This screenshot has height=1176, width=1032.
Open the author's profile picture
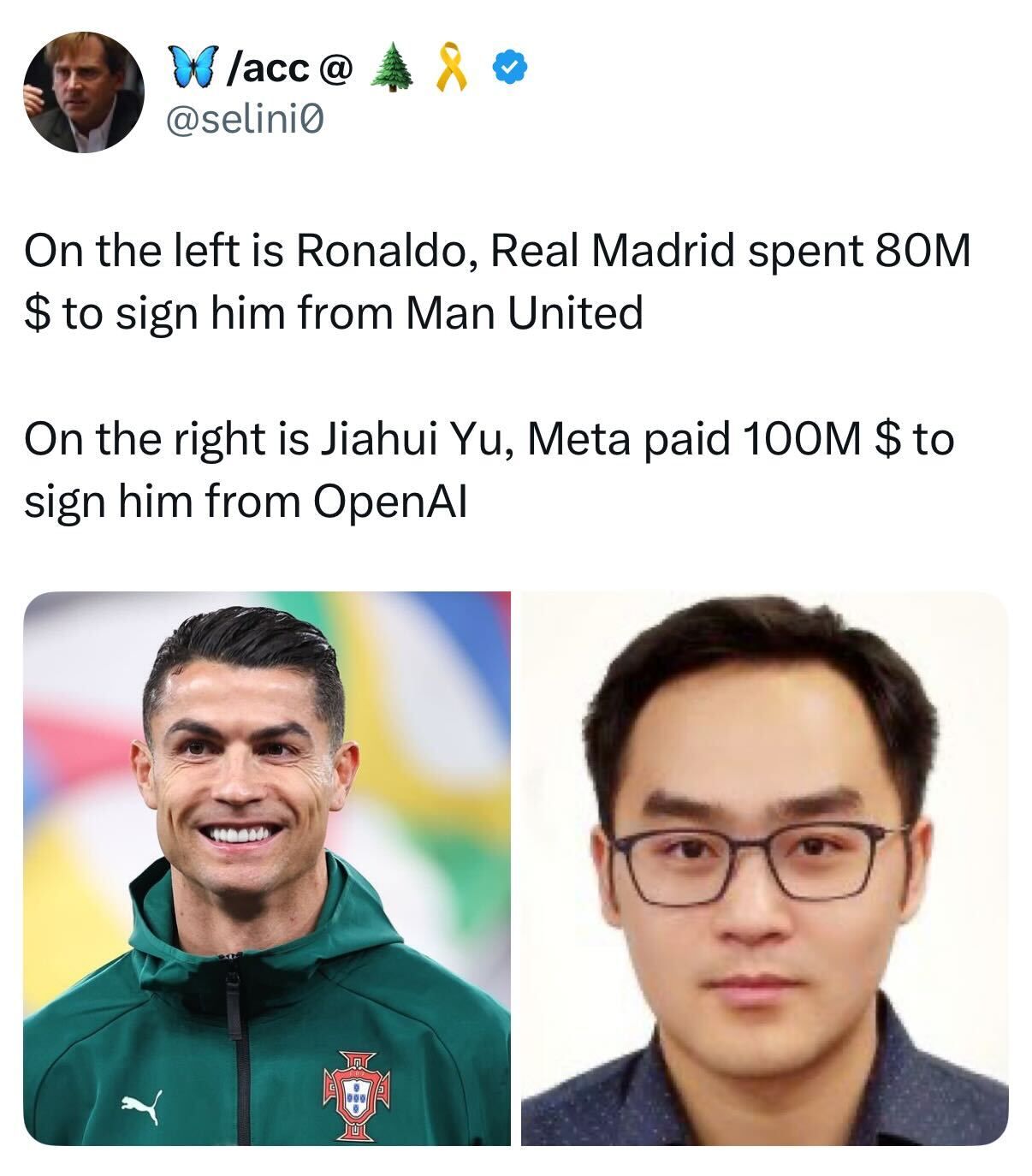coord(83,92)
